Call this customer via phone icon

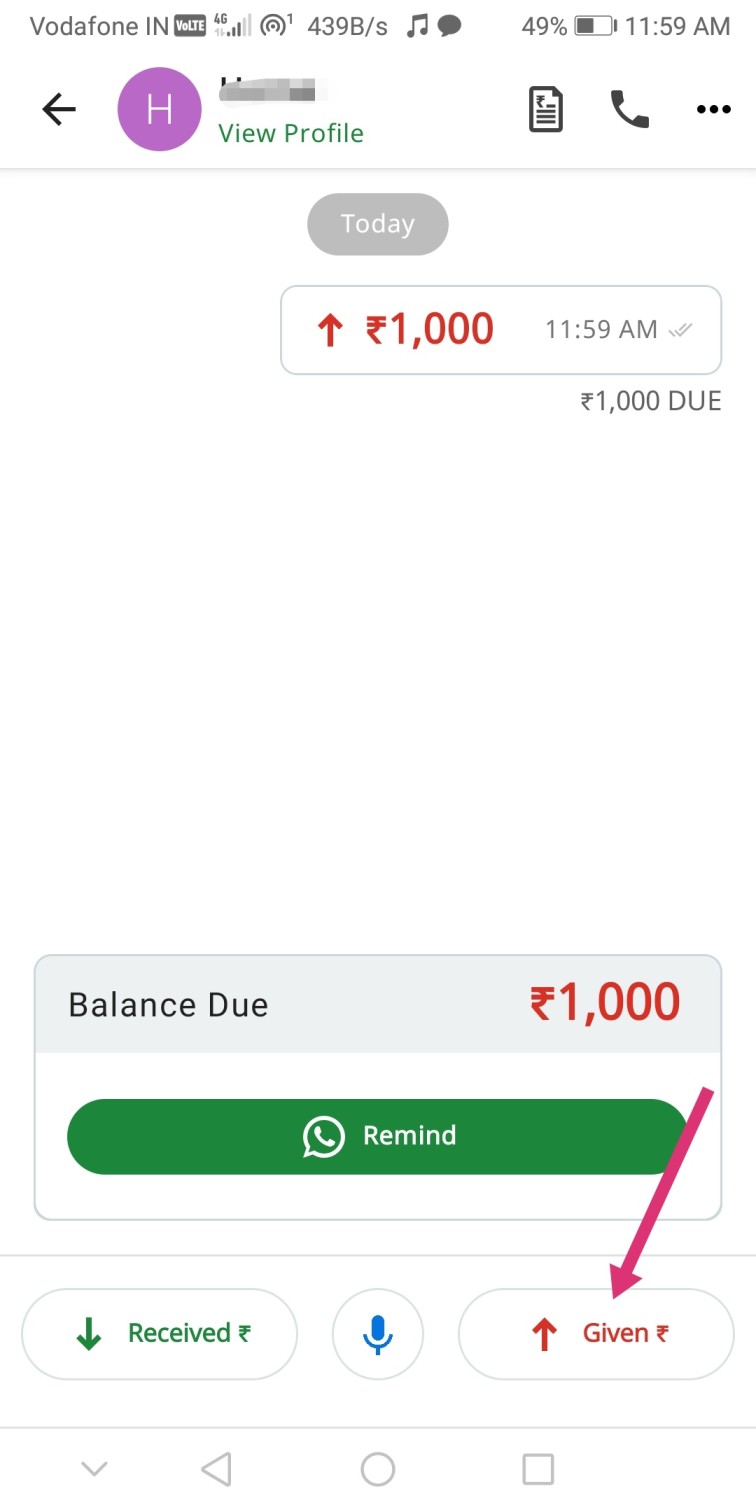tap(629, 110)
